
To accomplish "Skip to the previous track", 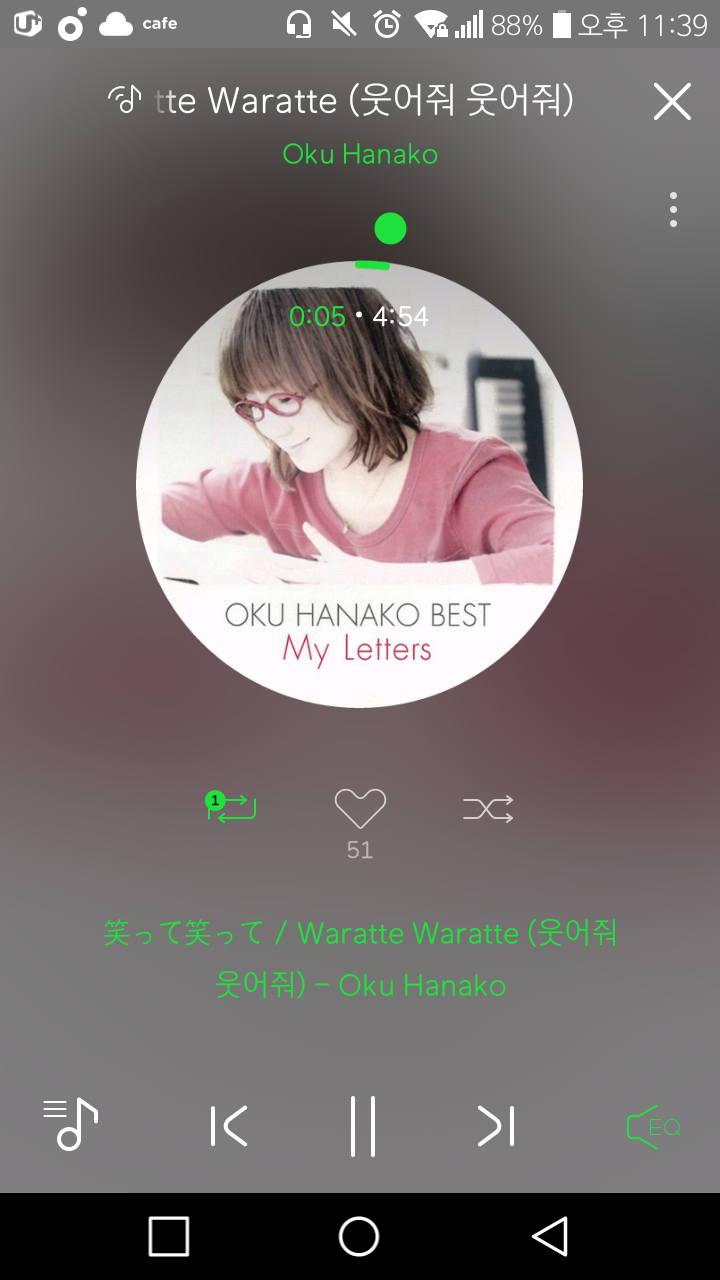I will (230, 1126).
